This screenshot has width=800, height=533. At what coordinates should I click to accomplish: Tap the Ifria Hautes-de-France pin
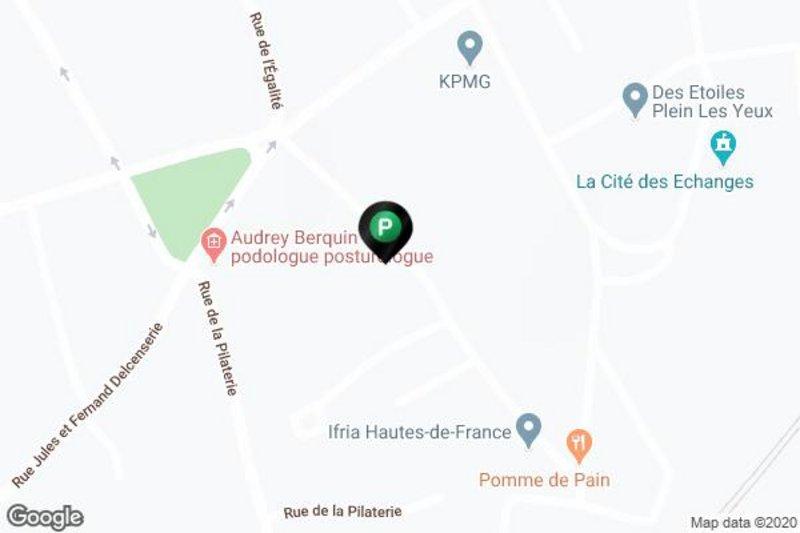pyautogui.click(x=529, y=431)
